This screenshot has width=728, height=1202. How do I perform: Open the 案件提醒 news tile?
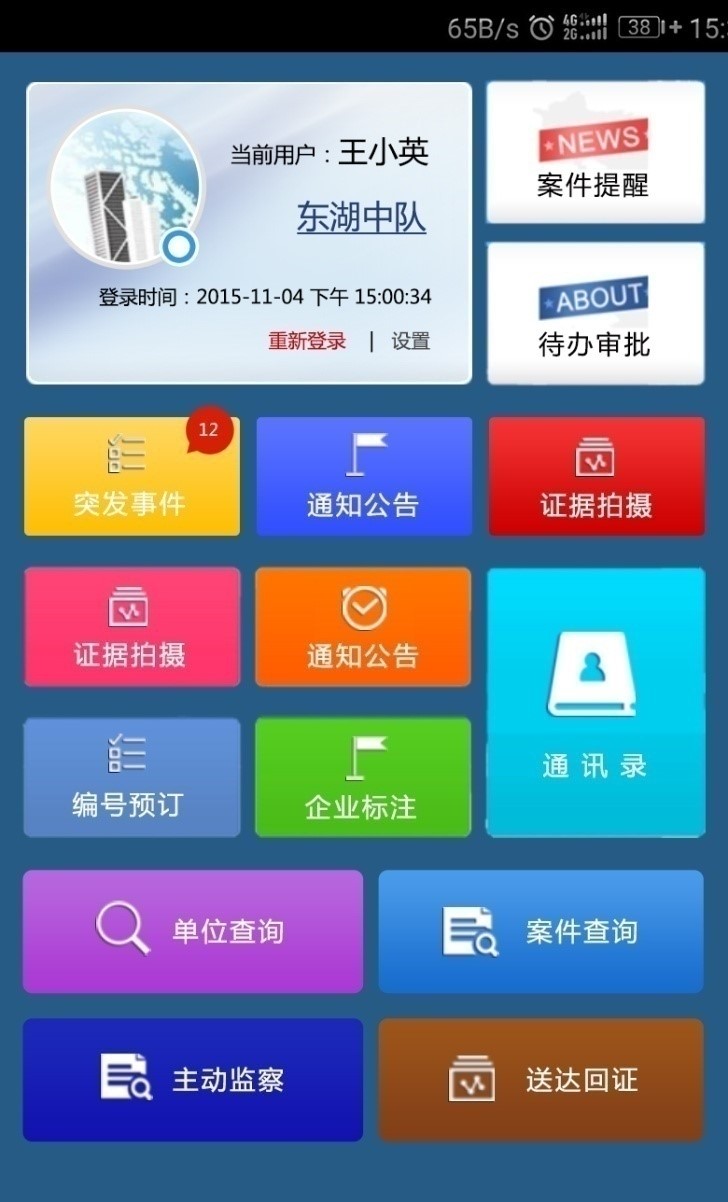[x=595, y=153]
